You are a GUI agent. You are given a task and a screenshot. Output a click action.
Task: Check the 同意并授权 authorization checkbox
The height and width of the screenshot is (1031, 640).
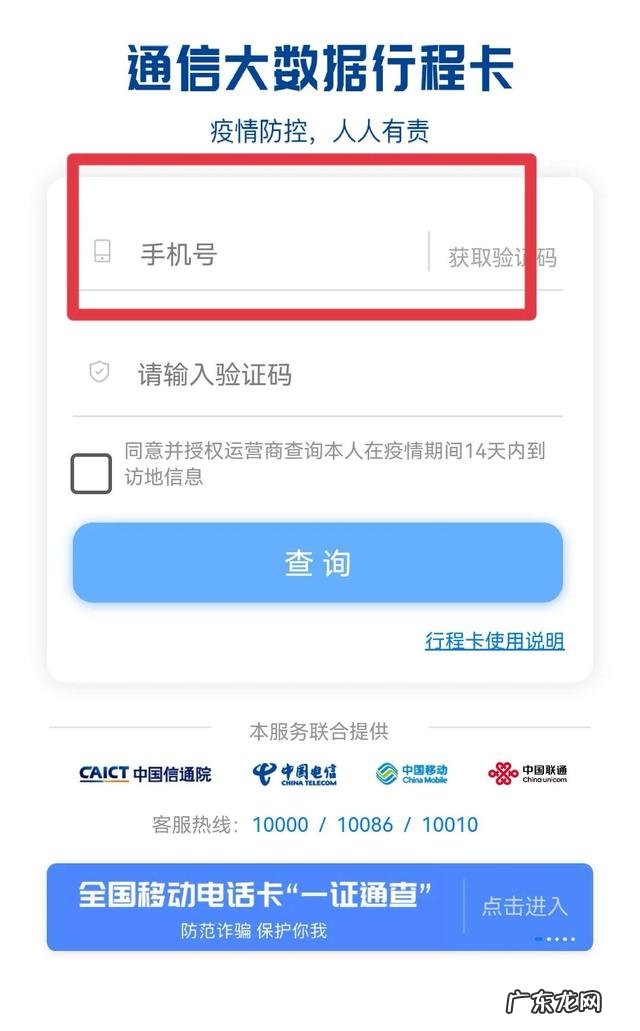click(91, 473)
